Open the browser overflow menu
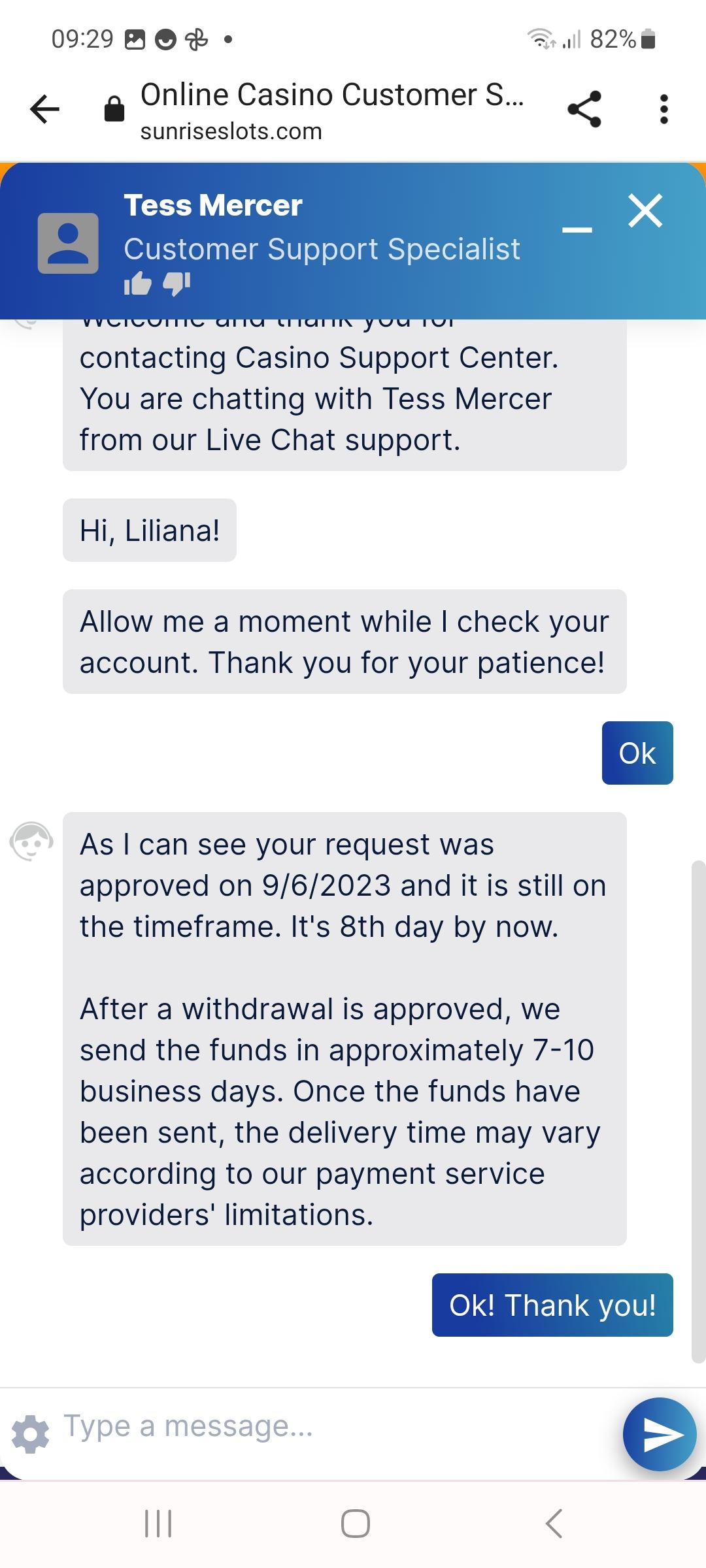The height and width of the screenshot is (1568, 706). [x=664, y=108]
